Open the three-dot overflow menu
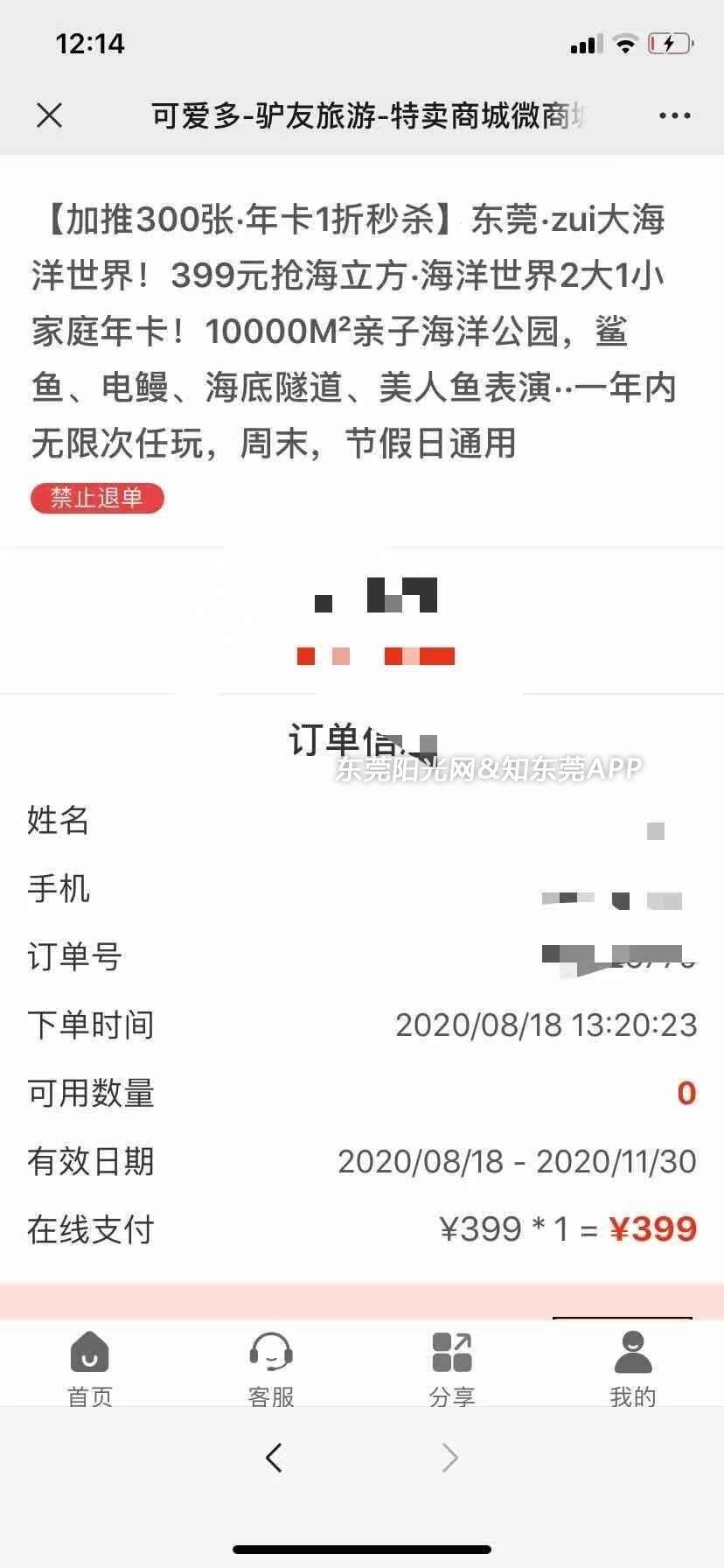 pyautogui.click(x=674, y=115)
